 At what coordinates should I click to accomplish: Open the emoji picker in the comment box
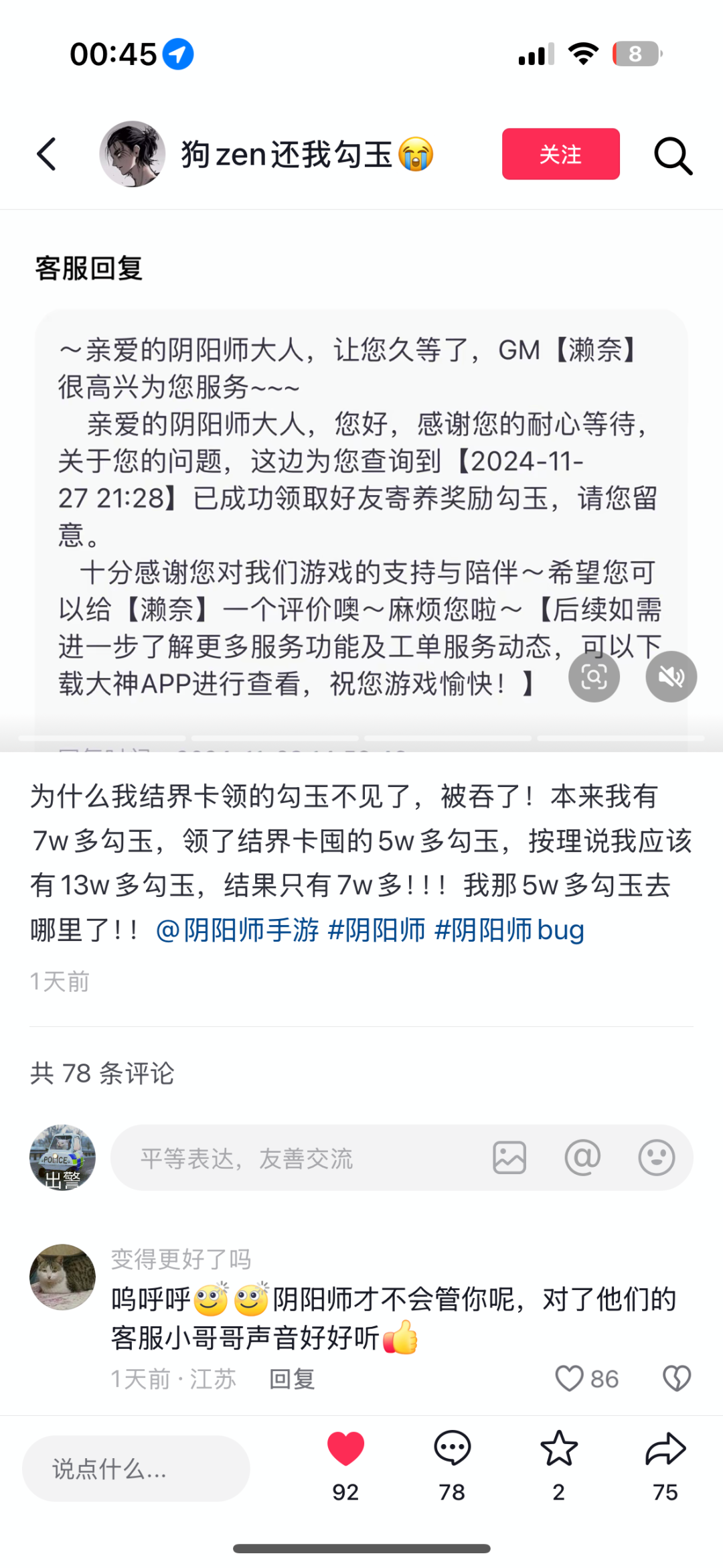656,1157
